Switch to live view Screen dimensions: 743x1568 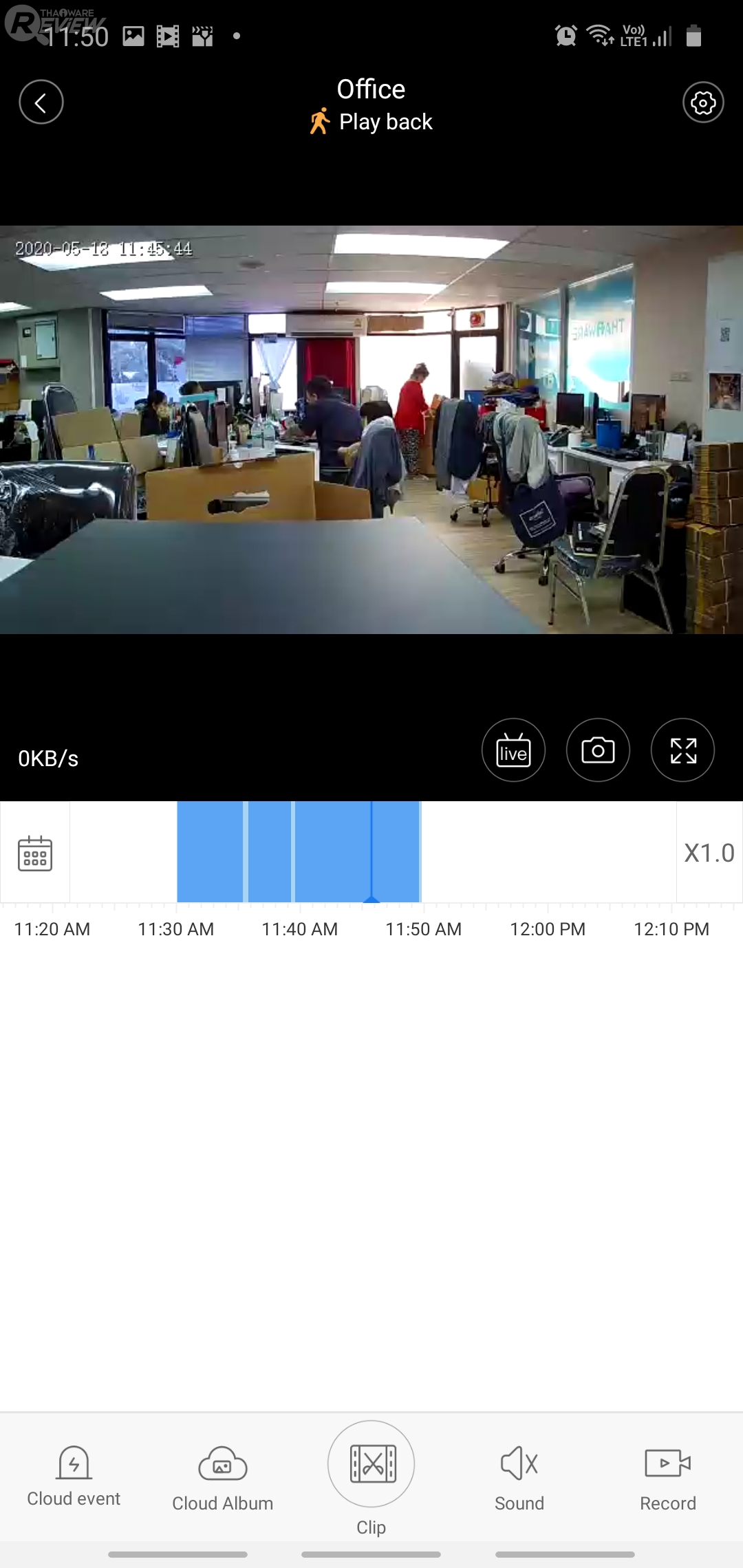coord(513,750)
